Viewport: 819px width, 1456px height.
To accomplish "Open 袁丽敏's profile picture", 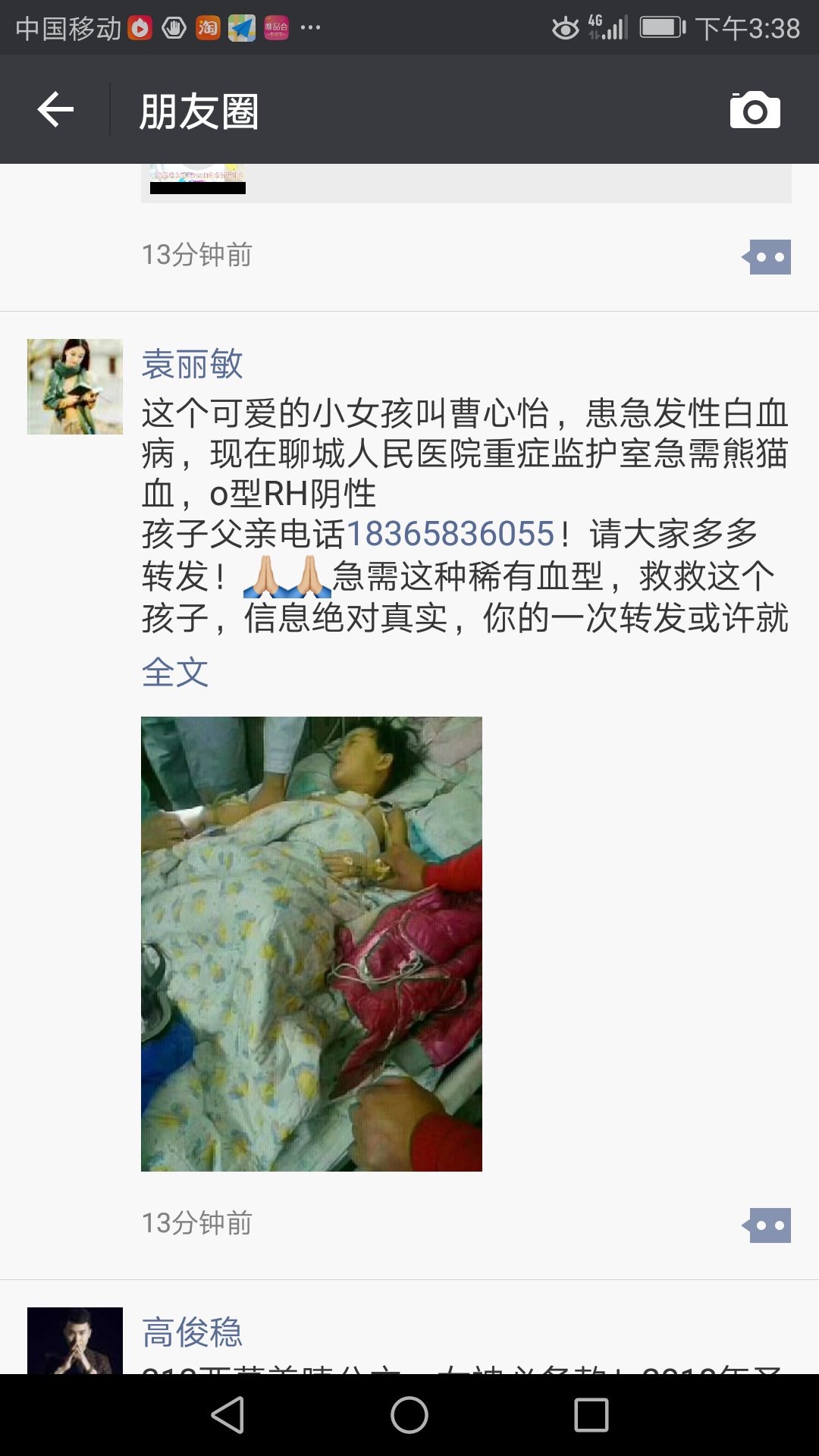I will (75, 387).
